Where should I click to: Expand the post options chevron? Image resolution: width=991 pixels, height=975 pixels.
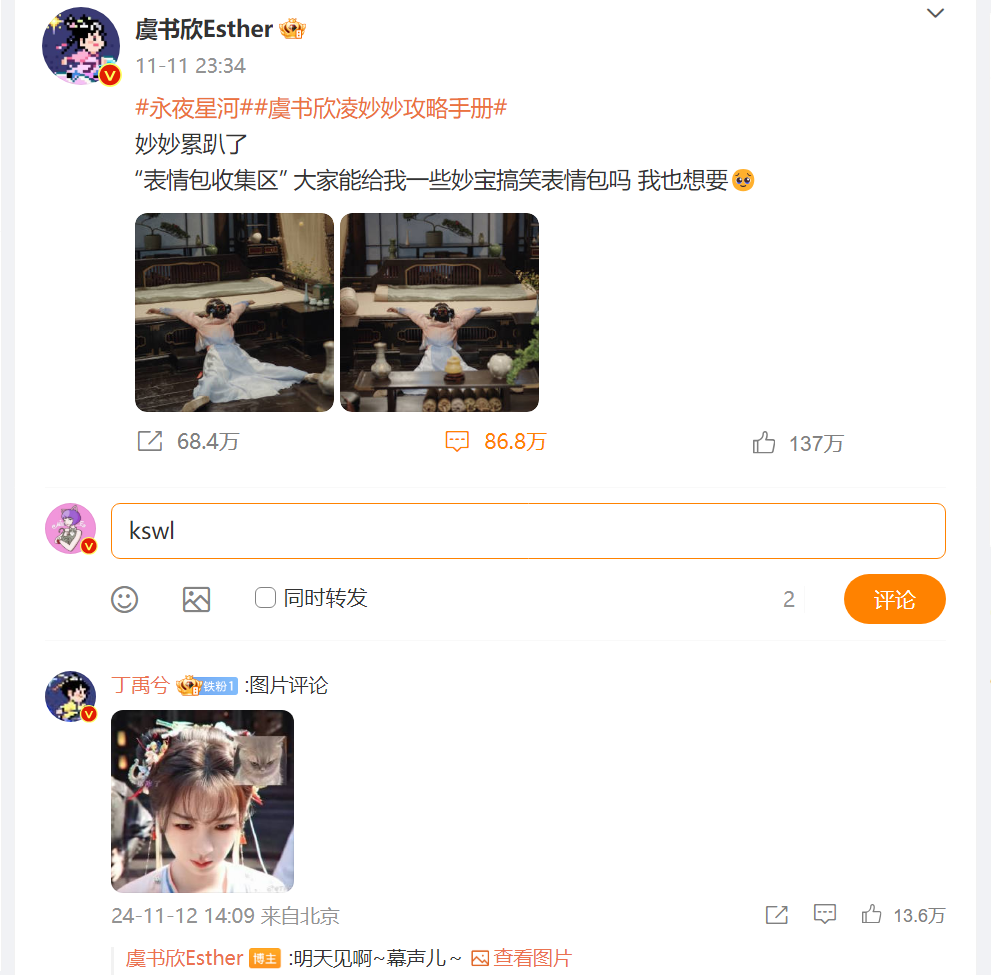935,13
